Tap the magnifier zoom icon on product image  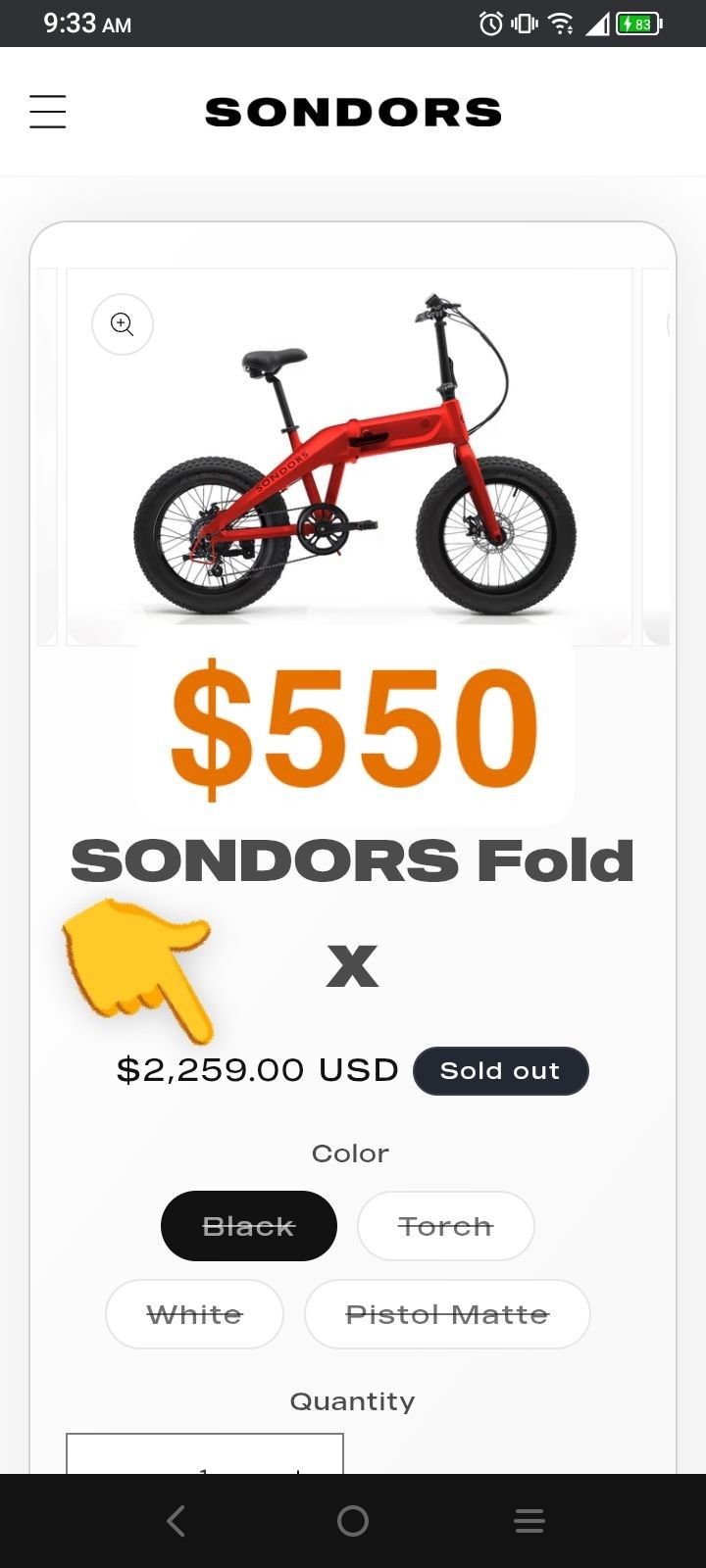(x=122, y=324)
